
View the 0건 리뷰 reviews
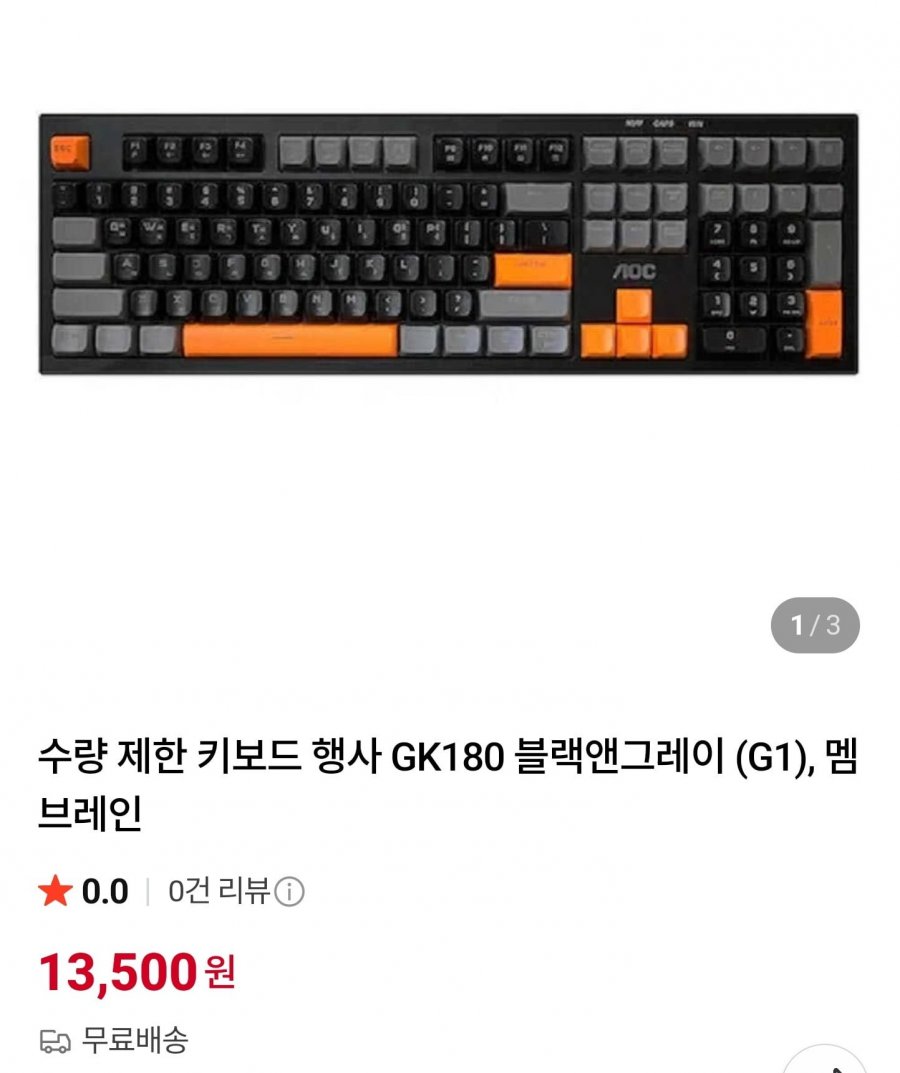218,891
